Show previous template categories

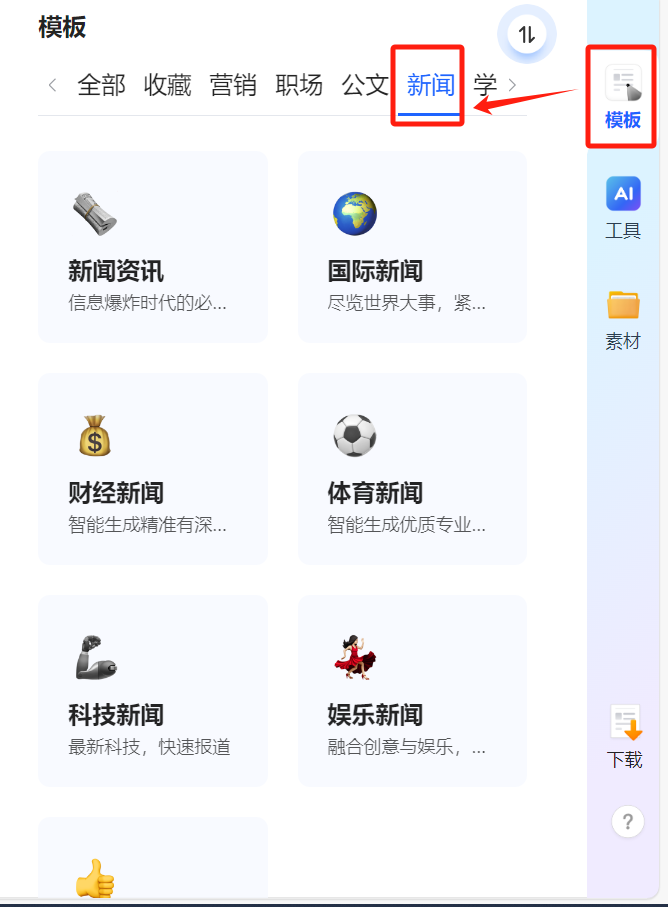(x=52, y=86)
